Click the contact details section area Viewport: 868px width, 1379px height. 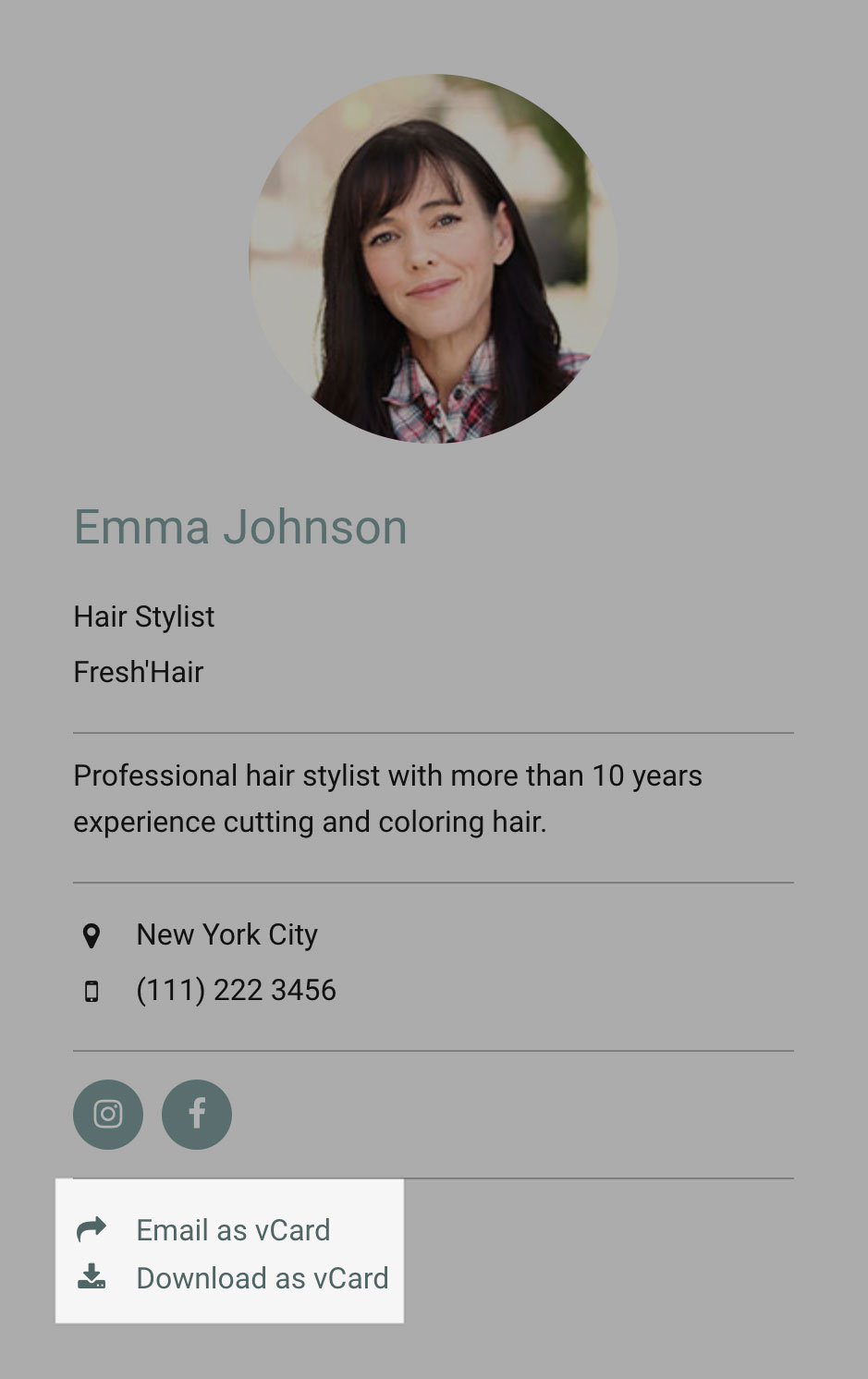434,961
